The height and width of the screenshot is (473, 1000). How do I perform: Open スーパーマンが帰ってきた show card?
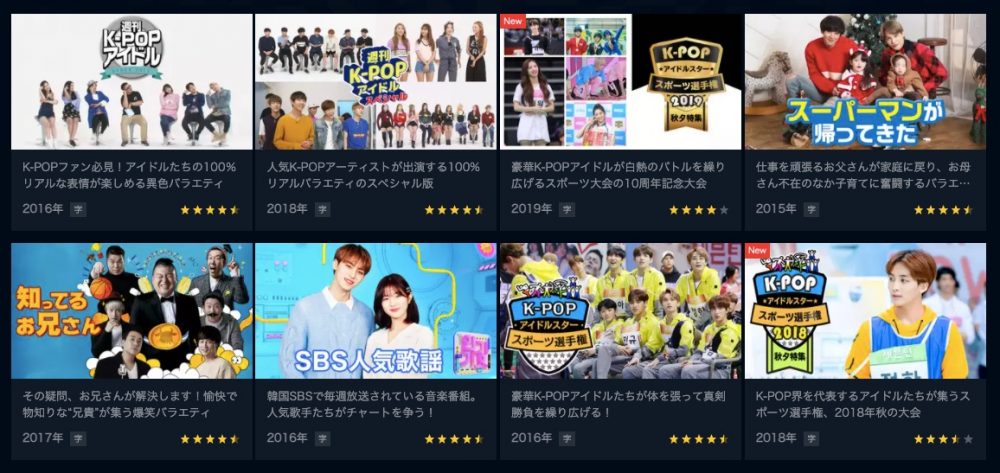coord(865,82)
